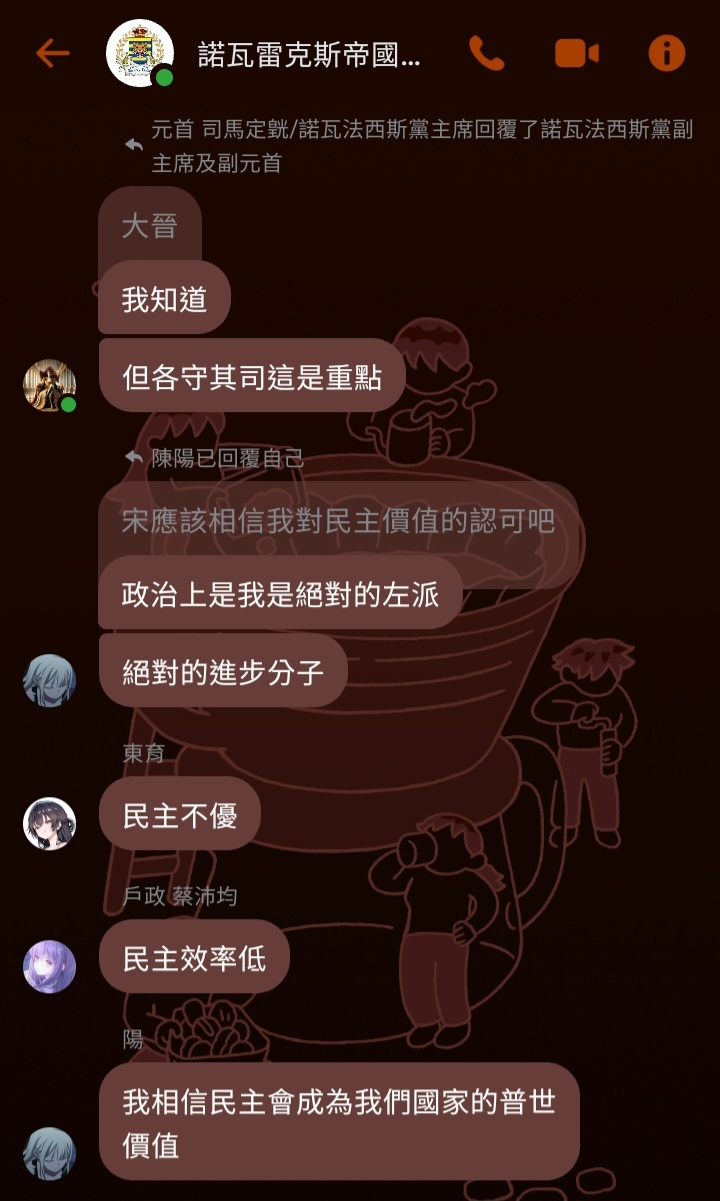Jump to the replied message 宋應該相信我對民主價值的認可吧
Viewport: 720px width, 1201px height.
point(338,521)
